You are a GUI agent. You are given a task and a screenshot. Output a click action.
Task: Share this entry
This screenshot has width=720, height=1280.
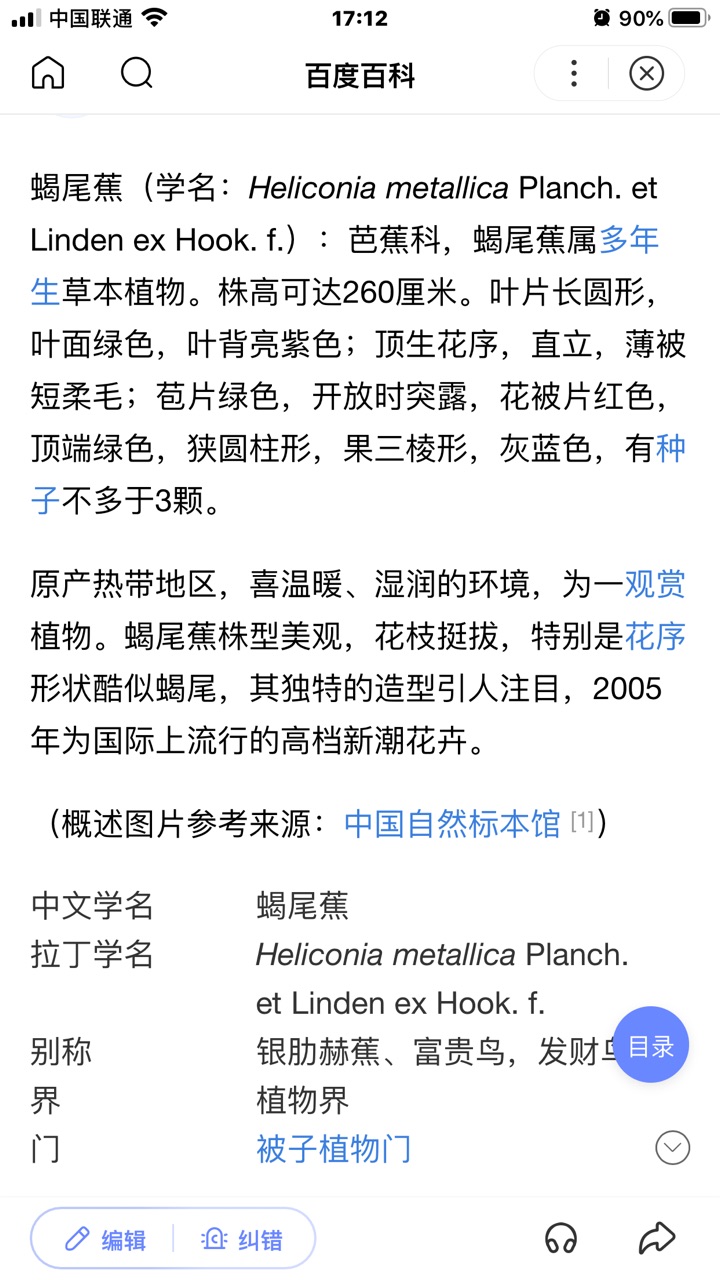click(x=657, y=1240)
